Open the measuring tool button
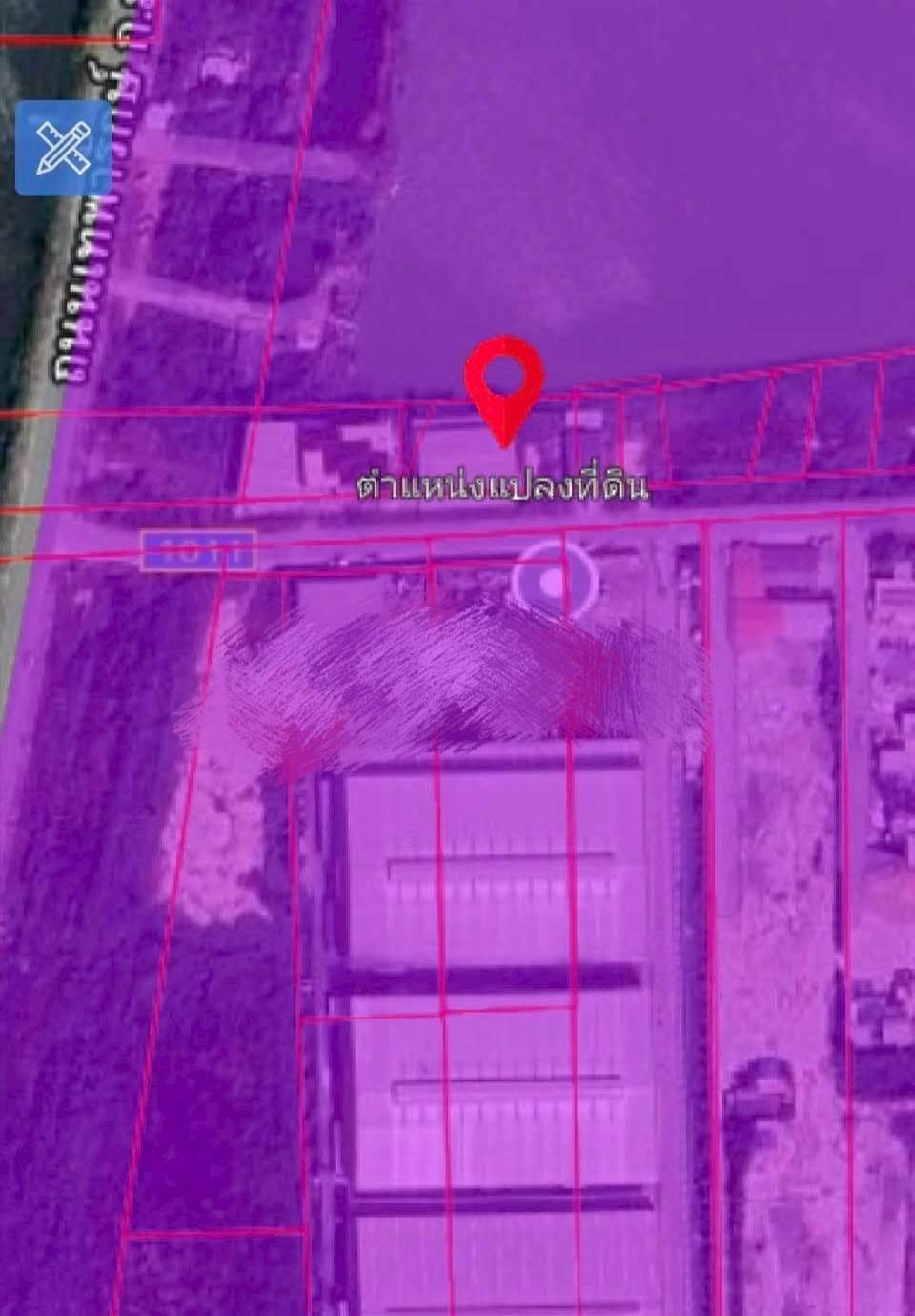This screenshot has width=915, height=1316. tap(63, 148)
